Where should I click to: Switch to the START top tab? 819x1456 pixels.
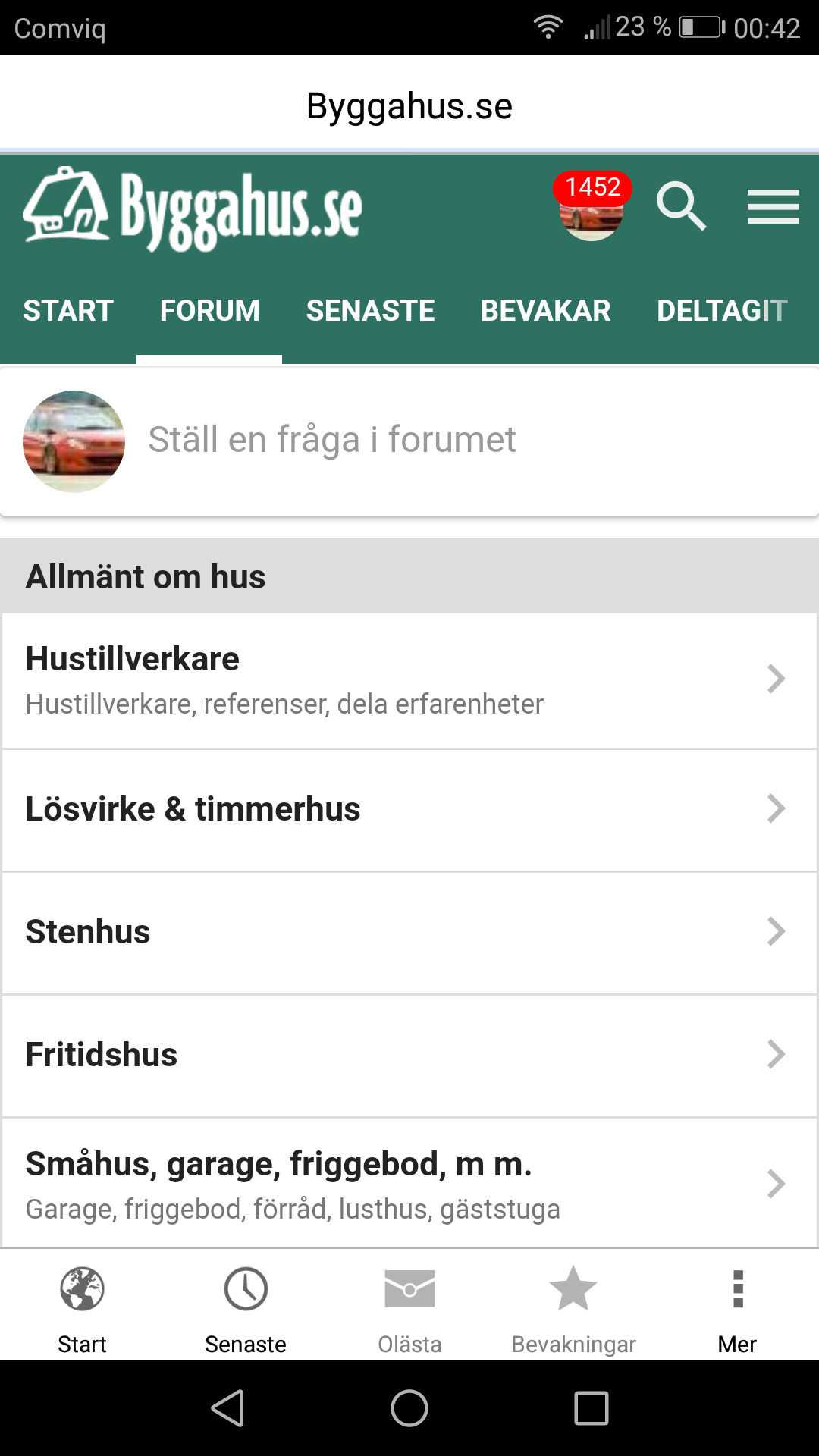tap(68, 311)
